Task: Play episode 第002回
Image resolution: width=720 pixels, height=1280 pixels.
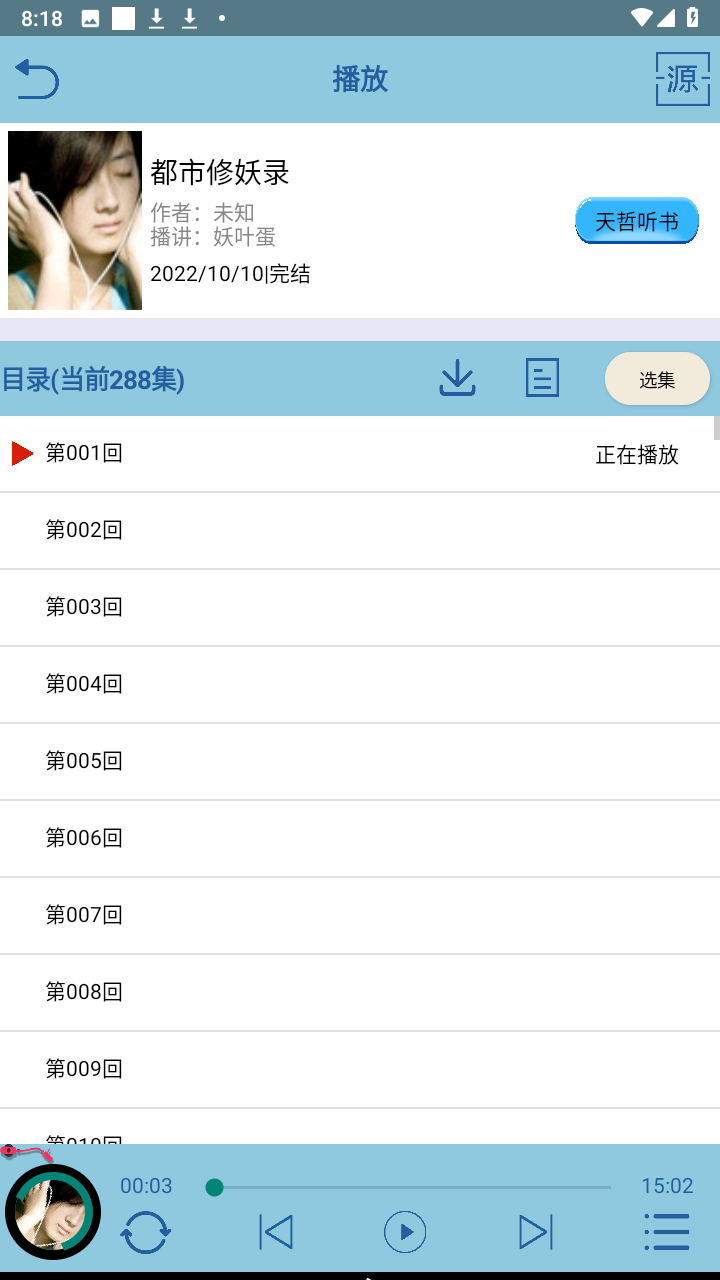Action: click(x=360, y=531)
